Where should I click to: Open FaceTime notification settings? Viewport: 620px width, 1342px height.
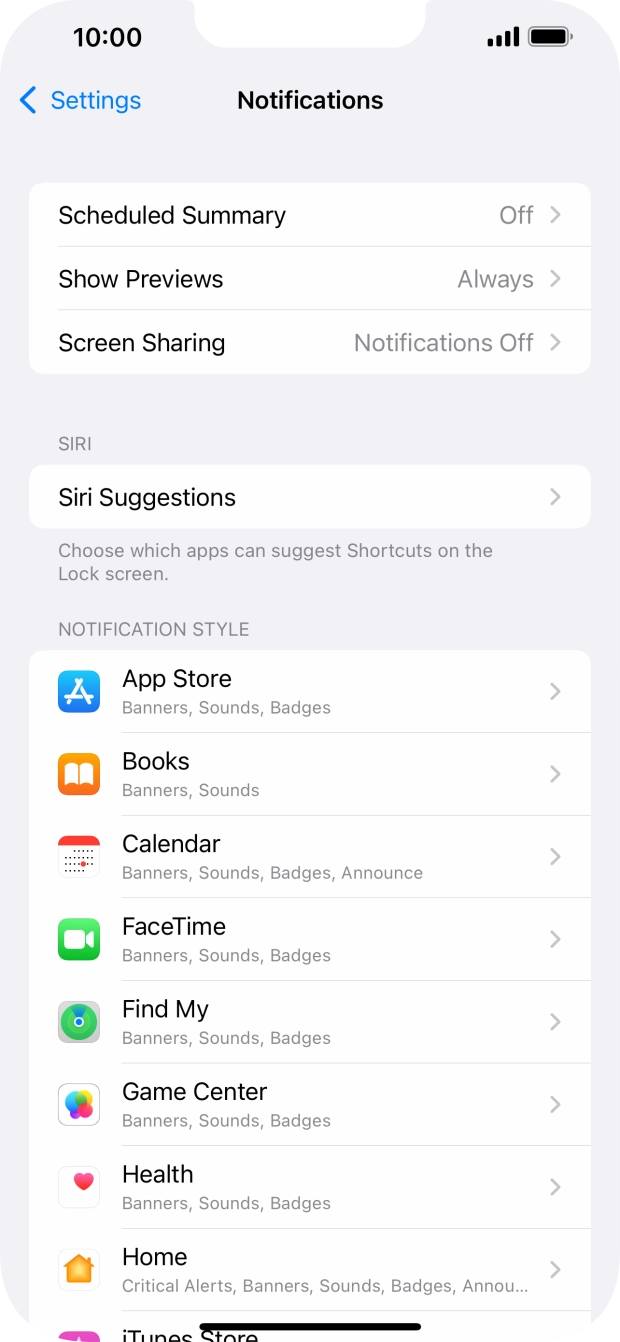(309, 939)
